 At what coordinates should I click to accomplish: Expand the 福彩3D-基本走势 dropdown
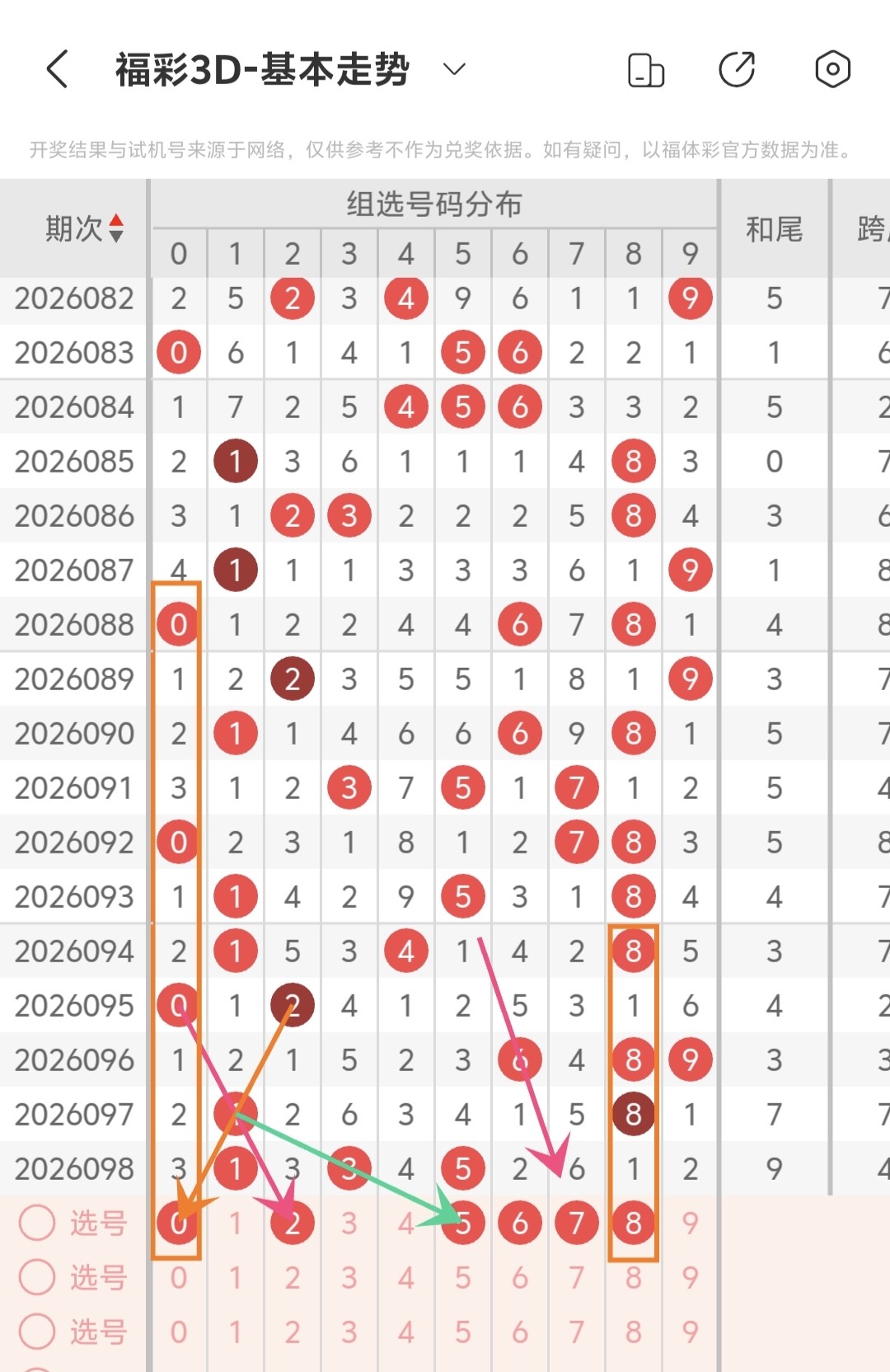click(x=454, y=69)
